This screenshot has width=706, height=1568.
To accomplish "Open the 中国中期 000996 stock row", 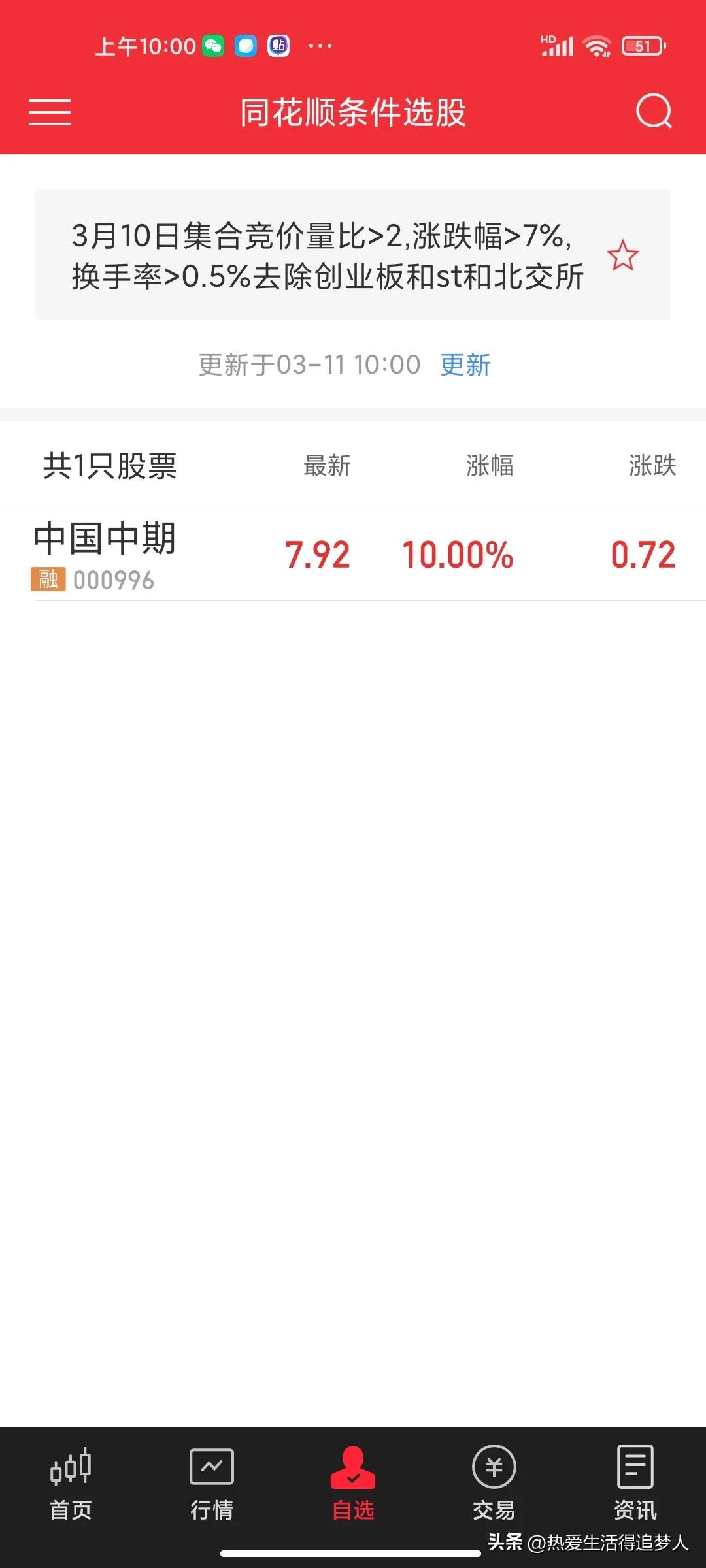I will [x=353, y=555].
